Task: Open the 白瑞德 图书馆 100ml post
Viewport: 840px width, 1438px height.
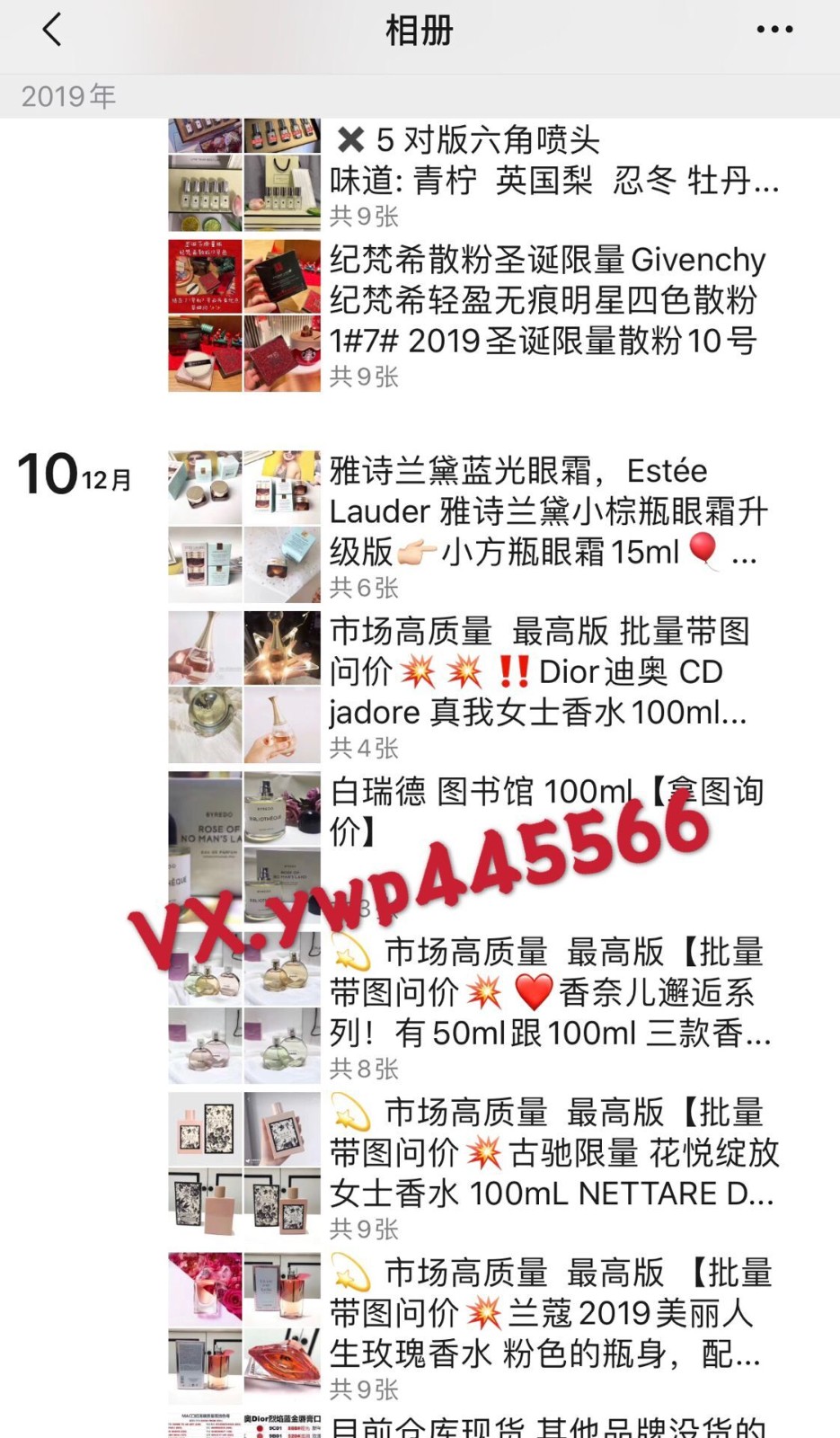Action: click(x=474, y=847)
